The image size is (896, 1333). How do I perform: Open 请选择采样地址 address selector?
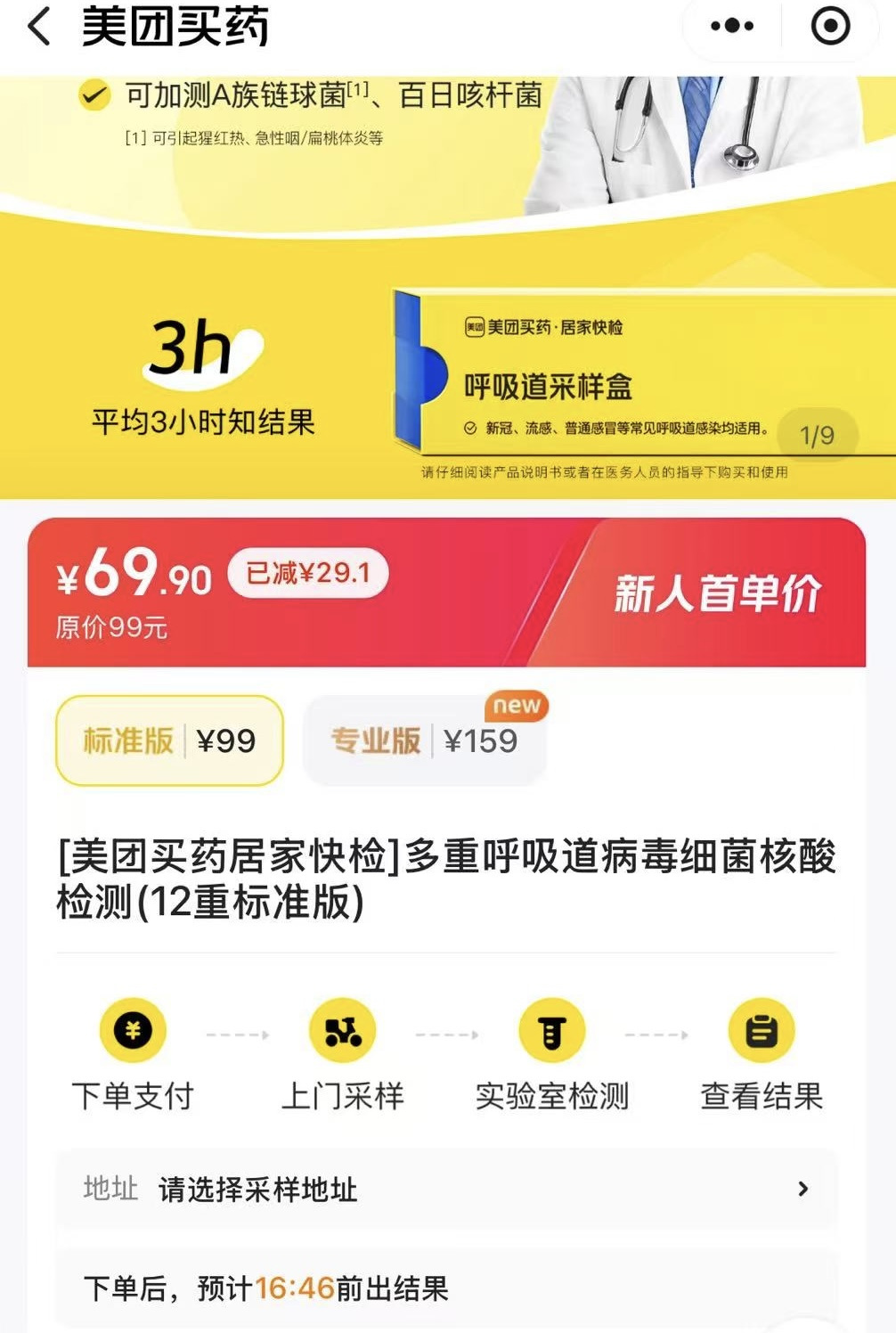tap(445, 1189)
